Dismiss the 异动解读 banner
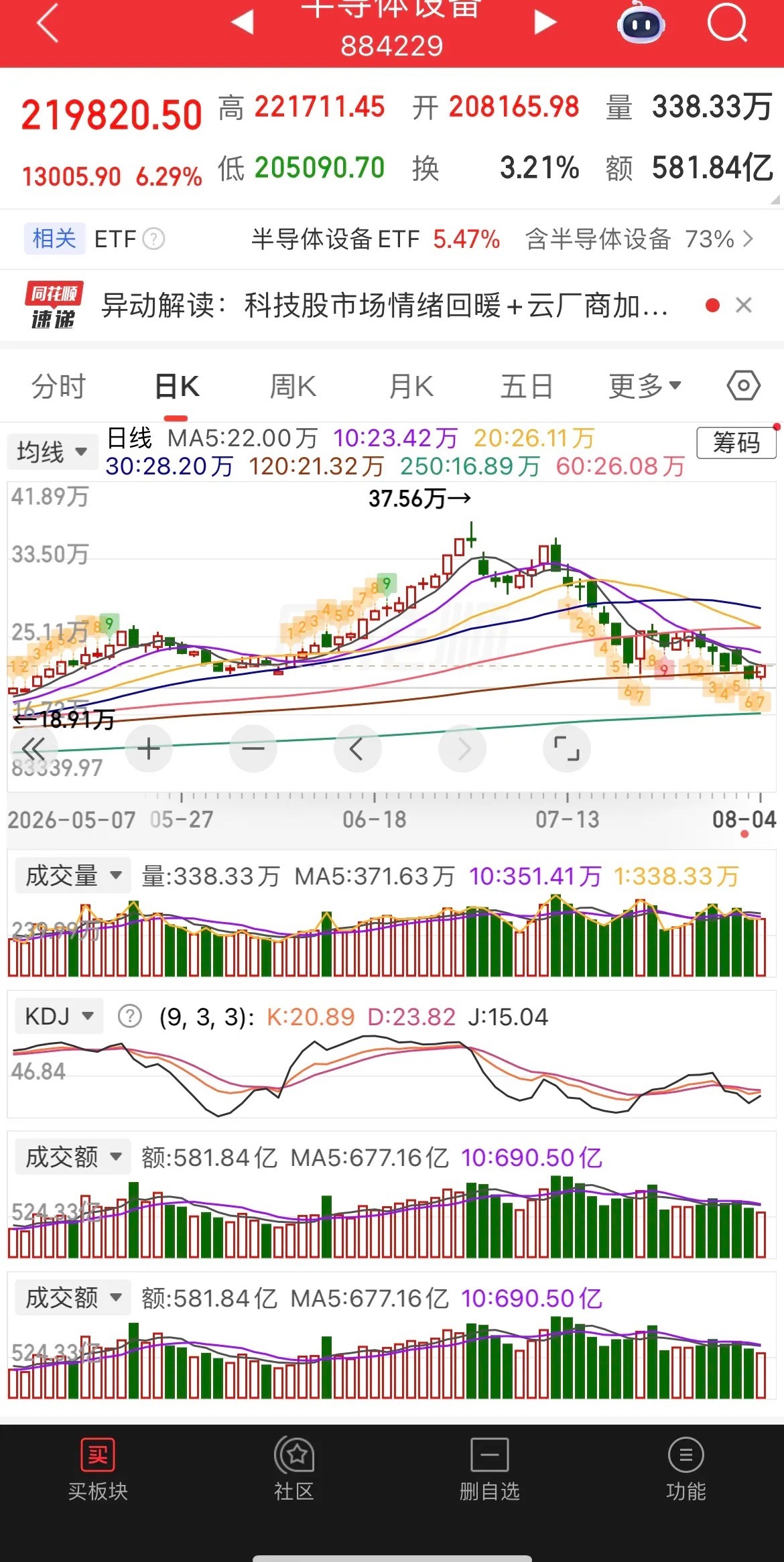 [x=744, y=306]
